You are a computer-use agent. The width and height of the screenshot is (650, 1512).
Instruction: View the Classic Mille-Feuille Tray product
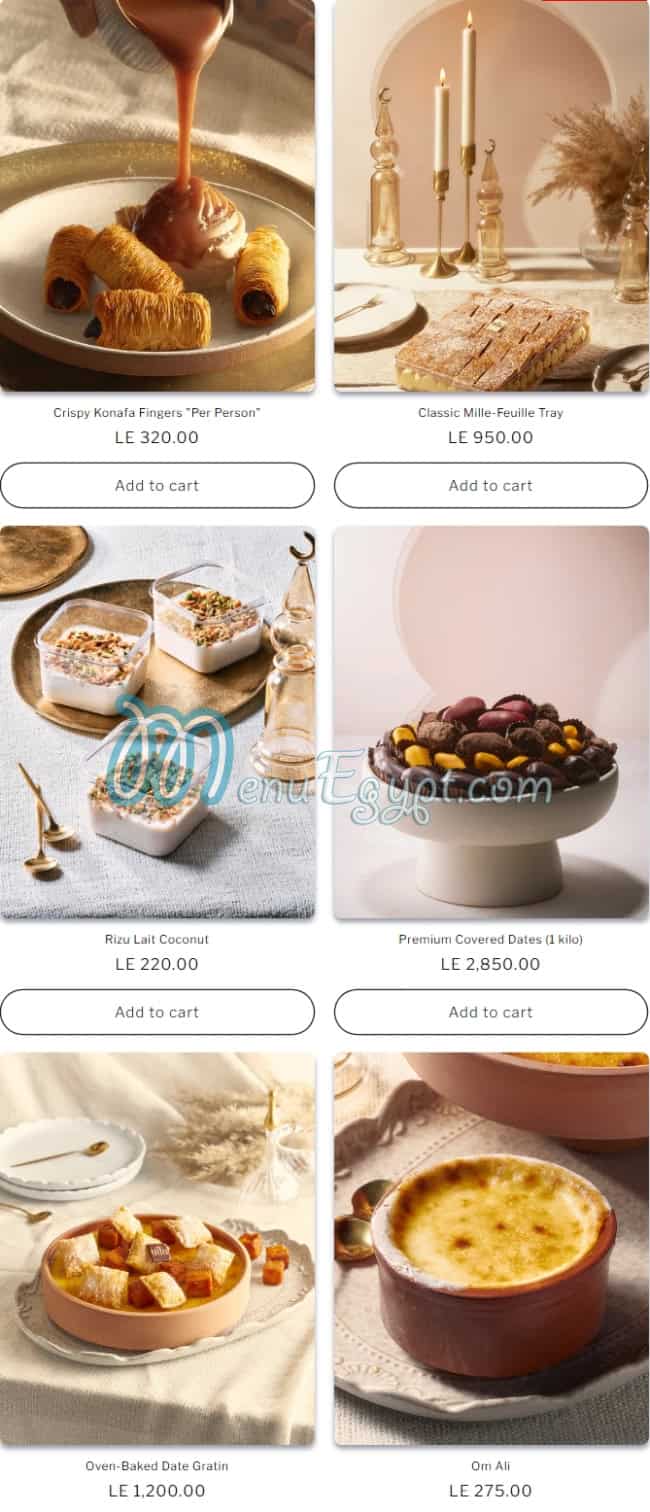tap(490, 195)
